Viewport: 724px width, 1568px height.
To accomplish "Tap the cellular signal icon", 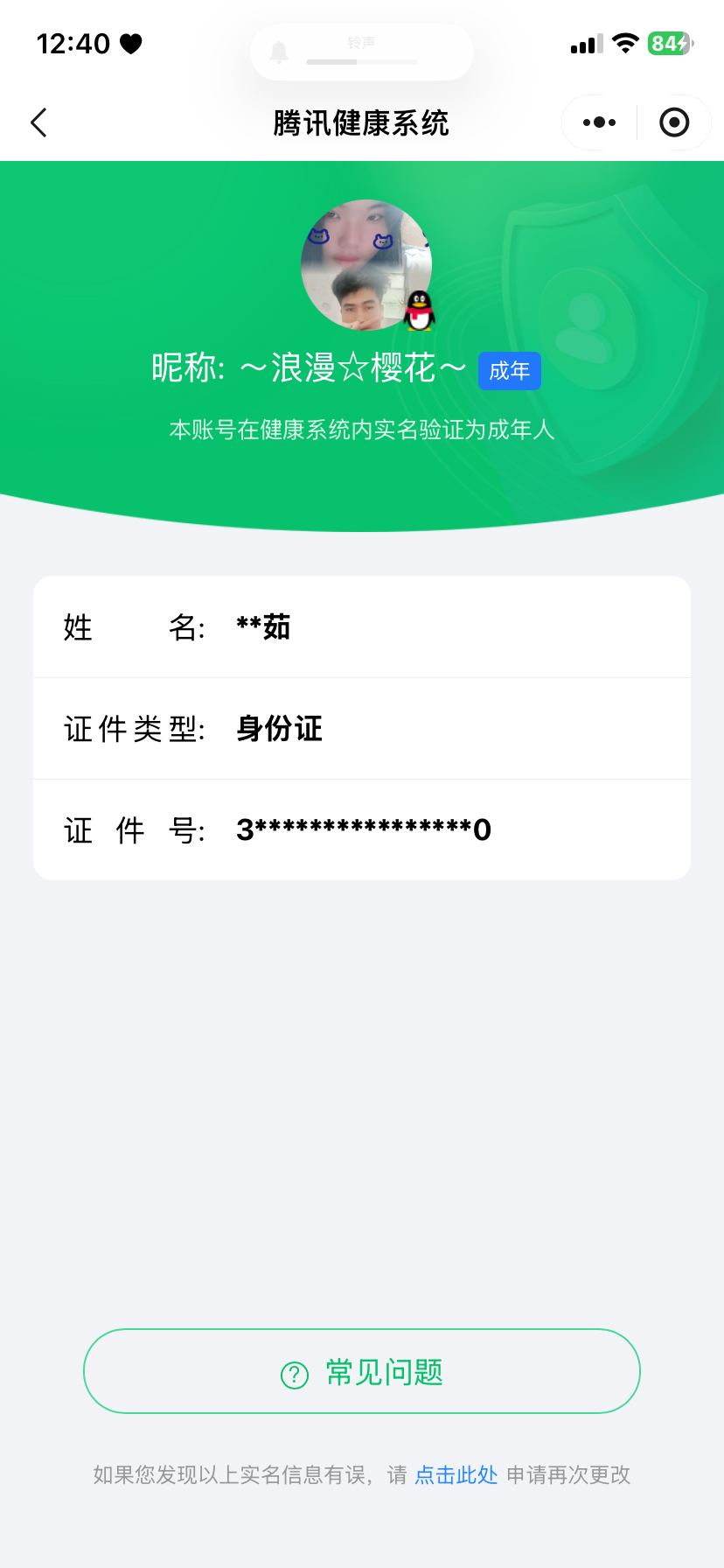I will [x=585, y=43].
